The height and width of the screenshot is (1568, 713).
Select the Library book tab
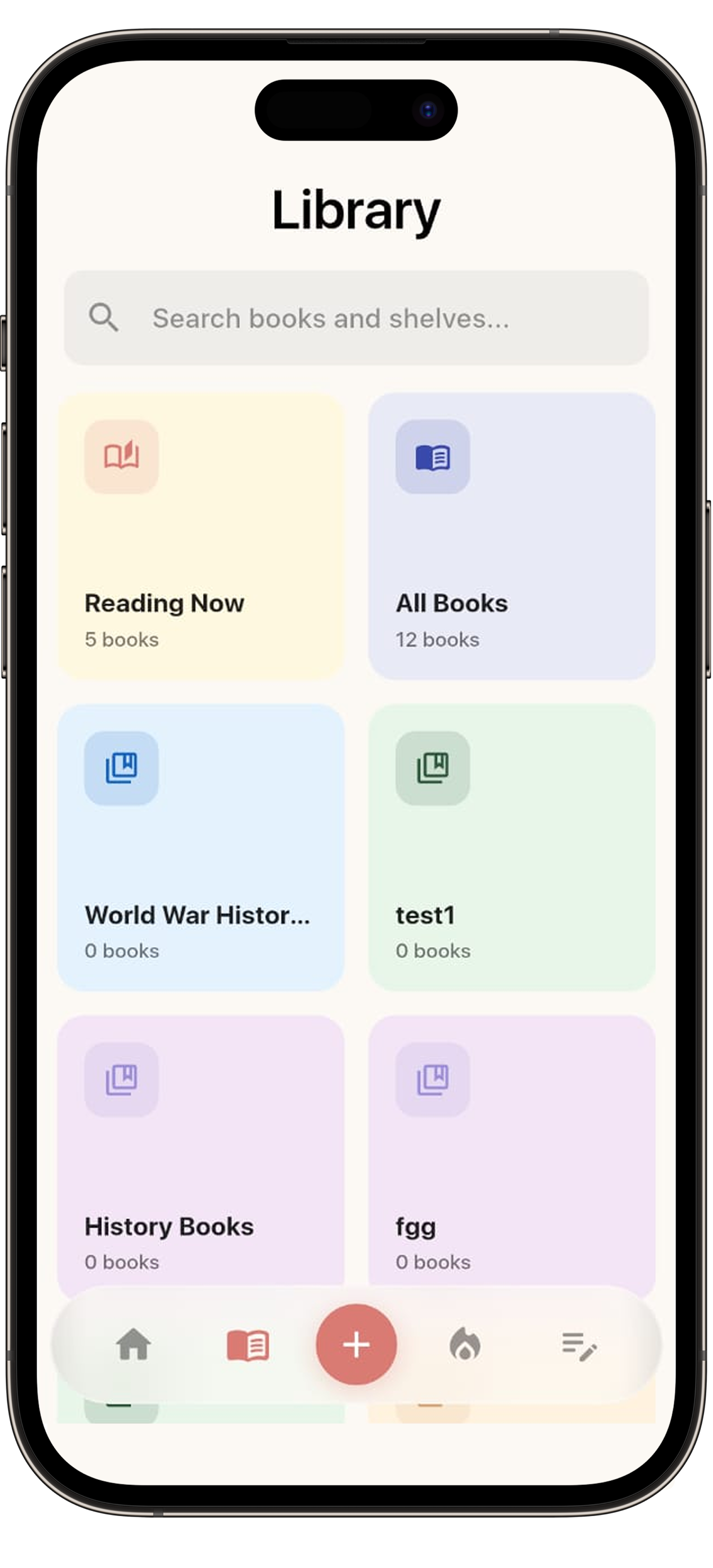coord(248,1344)
